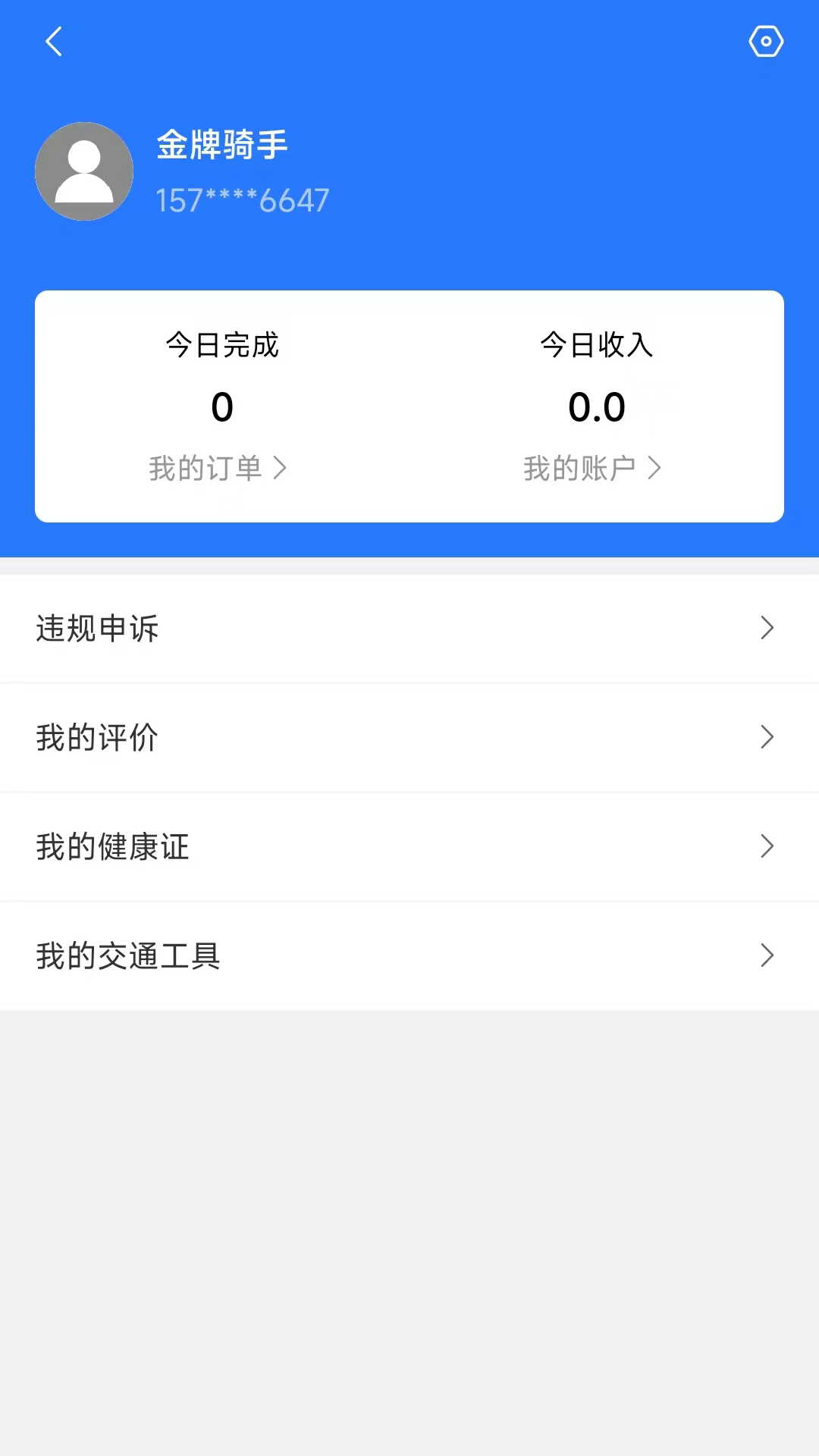Tap the profile avatar picture

coord(84,171)
